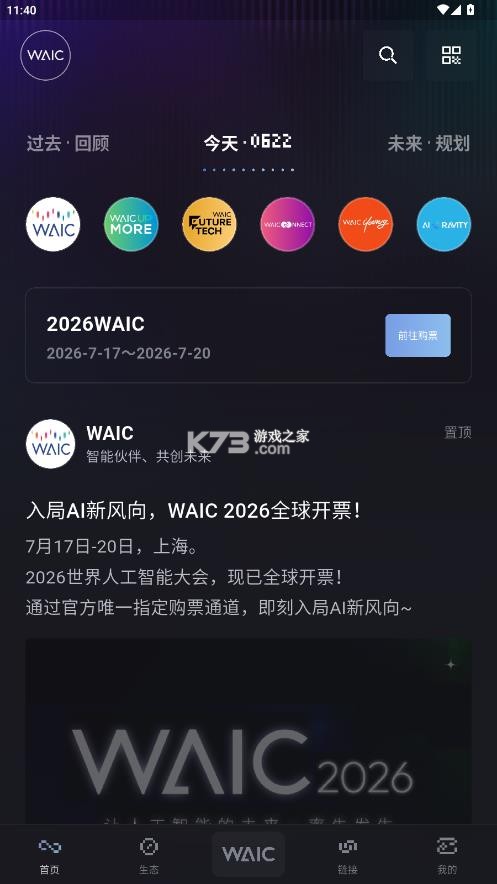Open the WAIC UP MORE channel
This screenshot has height=884, width=497.
131,224
